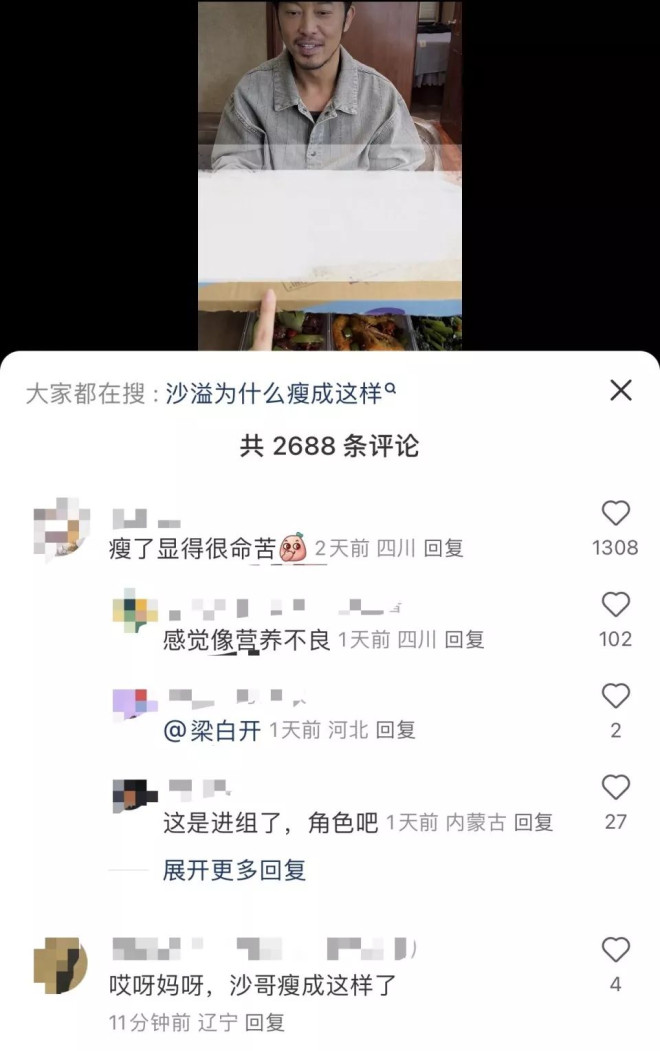Reply to the @梁白开 comment
The width and height of the screenshot is (660, 1051).
coord(396,731)
